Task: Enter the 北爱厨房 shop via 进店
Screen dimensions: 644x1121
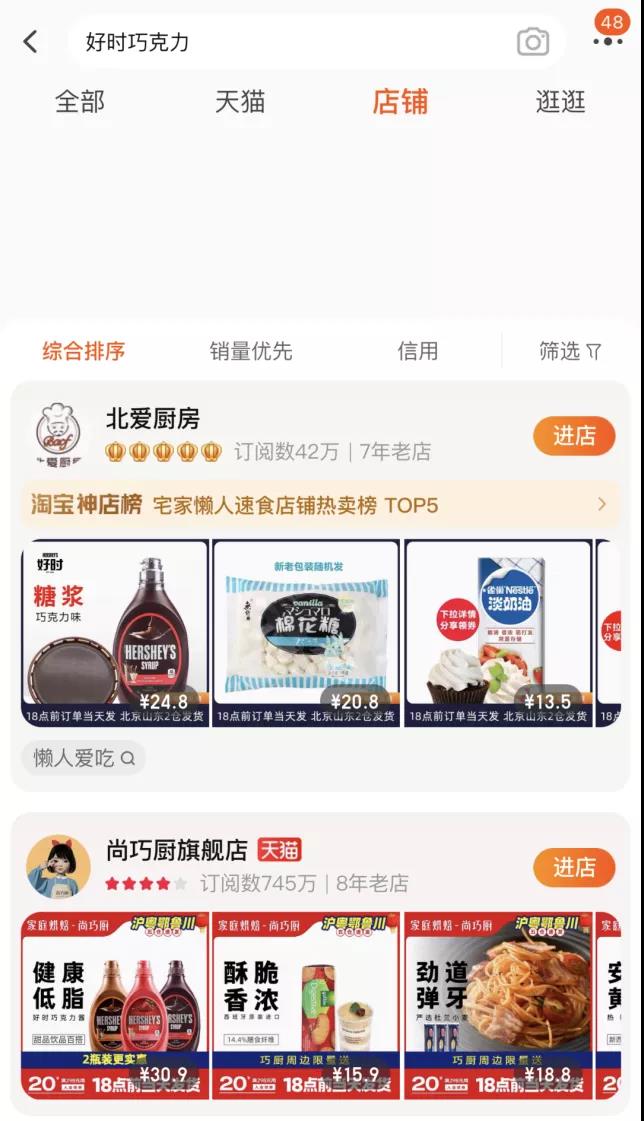Action: (573, 436)
